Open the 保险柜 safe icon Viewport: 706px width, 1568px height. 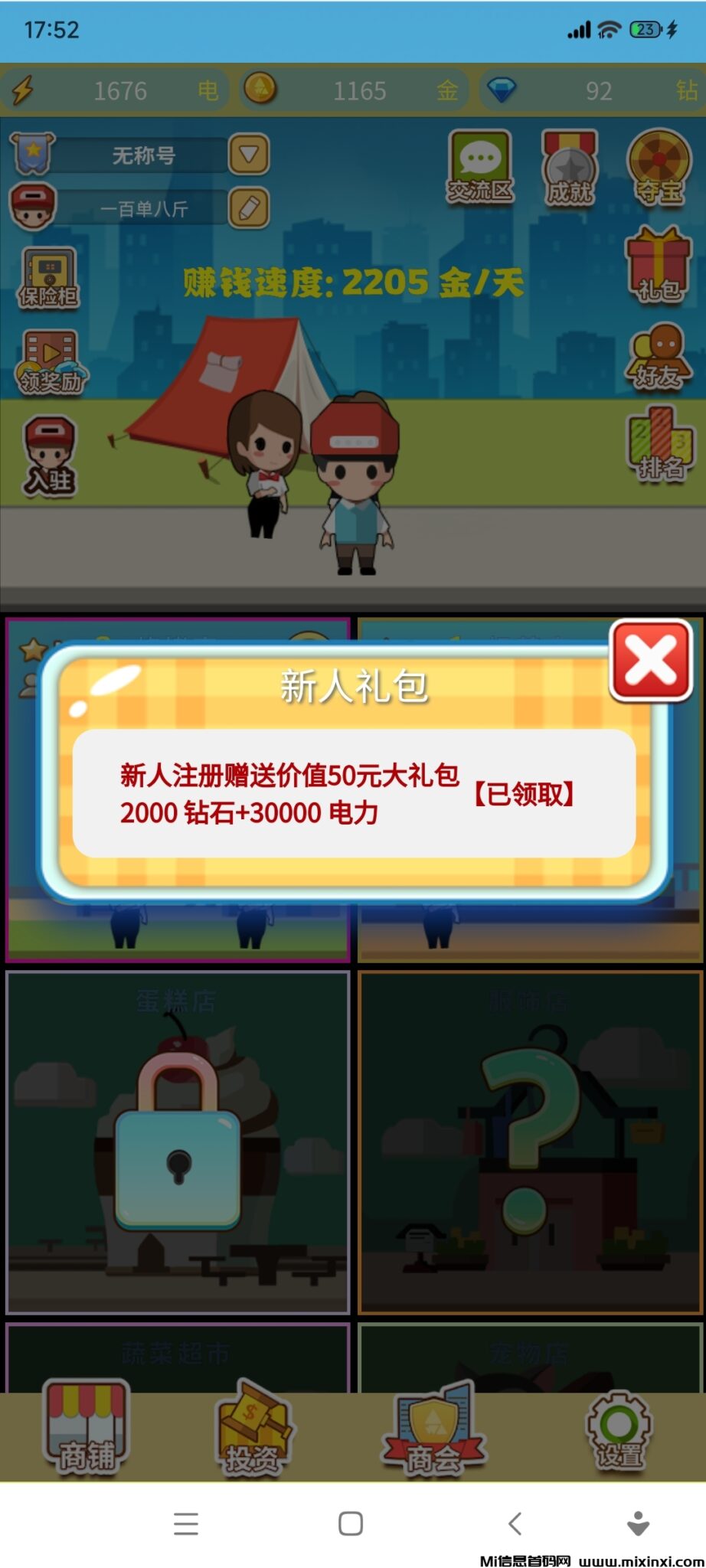click(47, 276)
